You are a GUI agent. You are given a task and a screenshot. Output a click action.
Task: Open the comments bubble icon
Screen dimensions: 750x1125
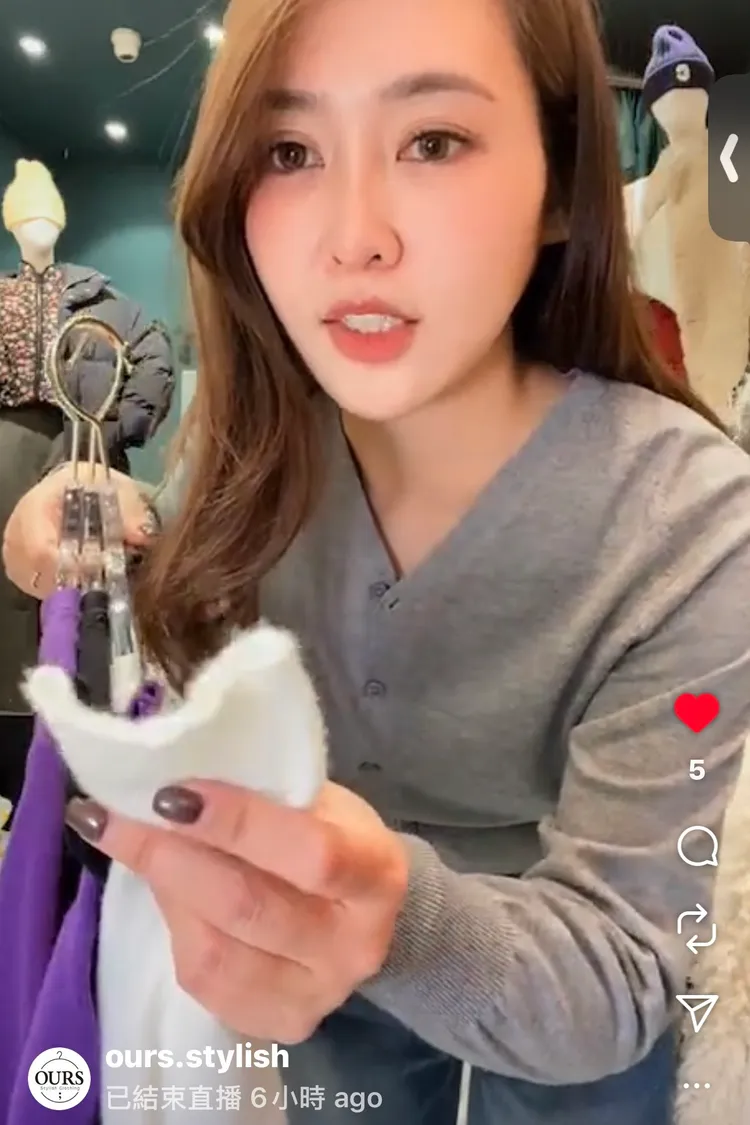coord(698,847)
